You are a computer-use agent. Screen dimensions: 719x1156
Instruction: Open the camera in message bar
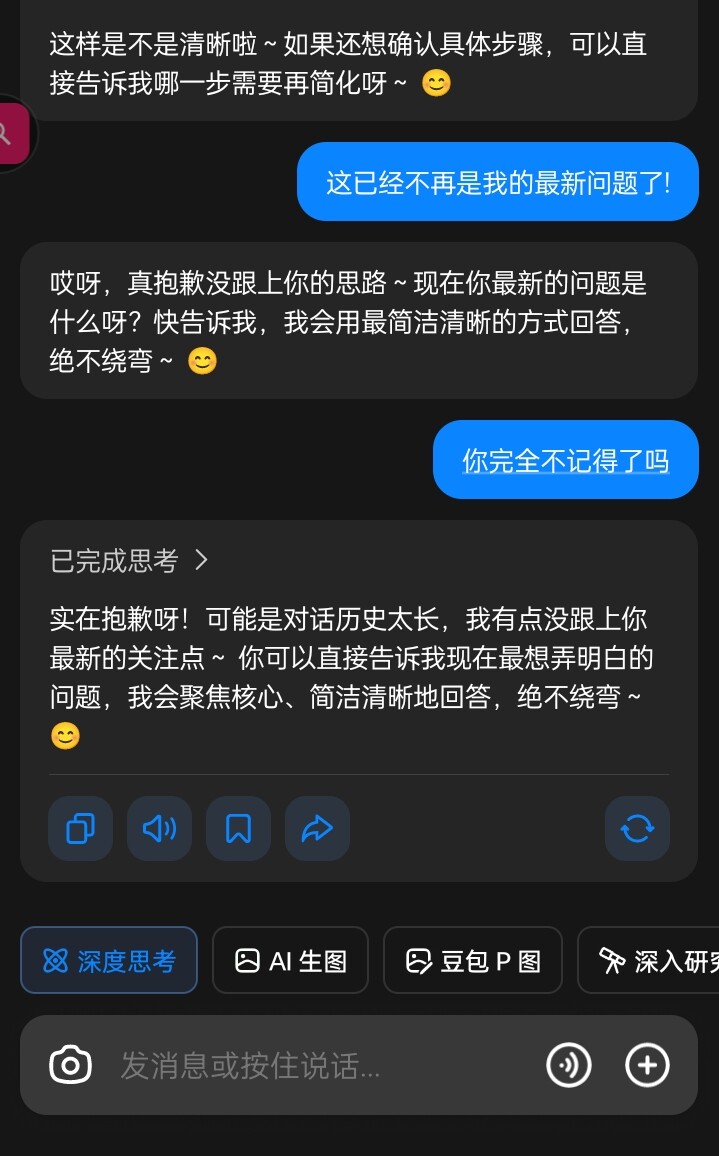pyautogui.click(x=70, y=1065)
